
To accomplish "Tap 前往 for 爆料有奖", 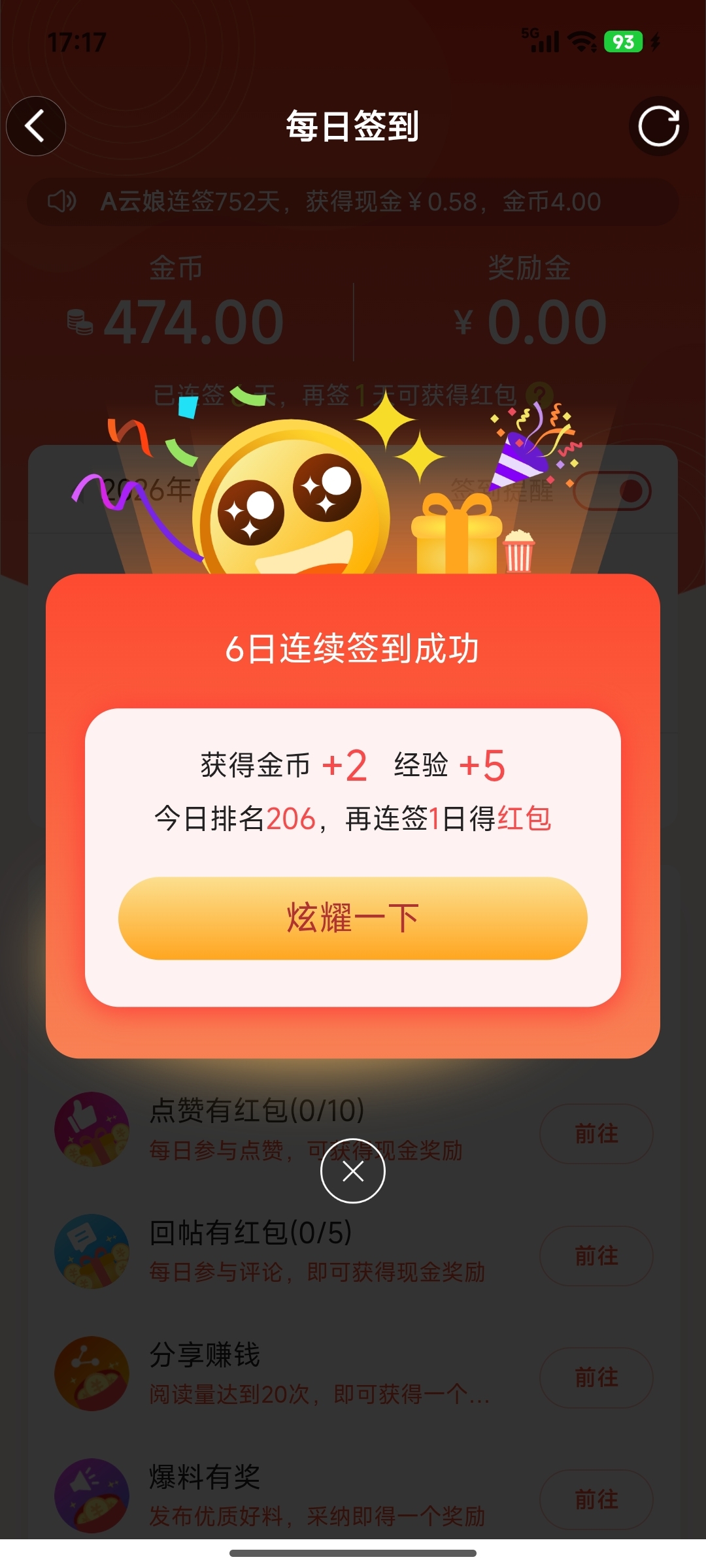I will [596, 1499].
